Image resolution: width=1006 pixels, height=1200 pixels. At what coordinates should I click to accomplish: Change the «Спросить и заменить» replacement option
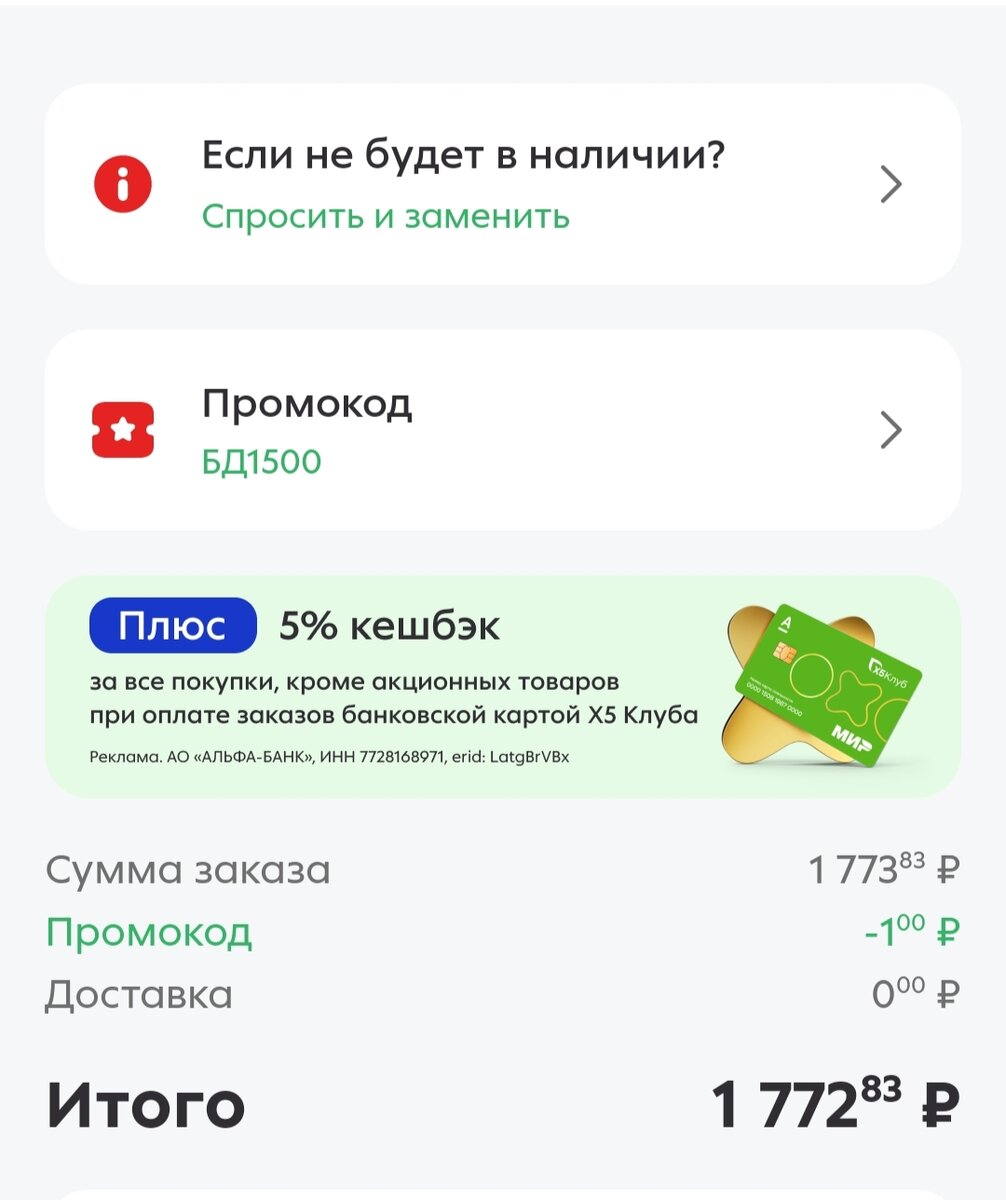click(x=385, y=217)
